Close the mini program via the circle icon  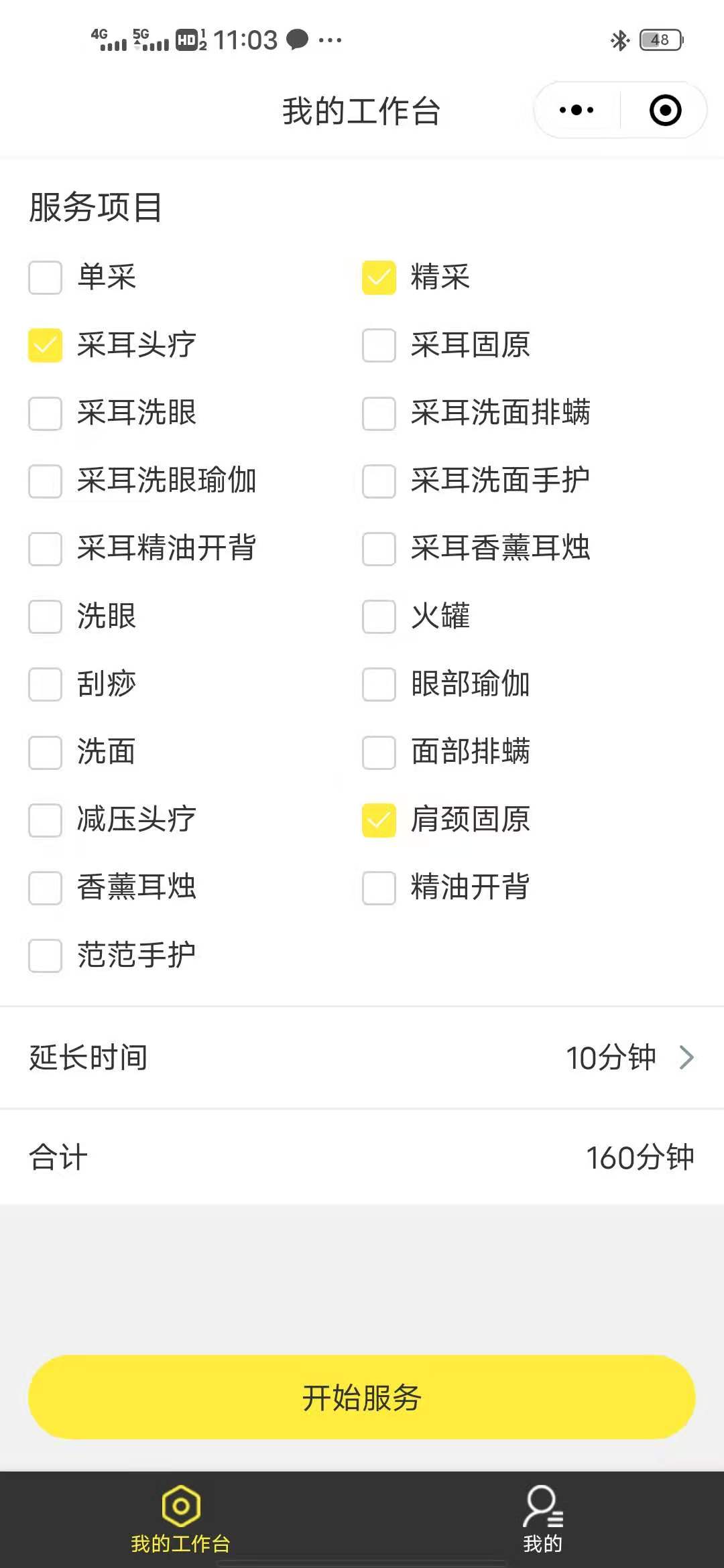(x=665, y=110)
